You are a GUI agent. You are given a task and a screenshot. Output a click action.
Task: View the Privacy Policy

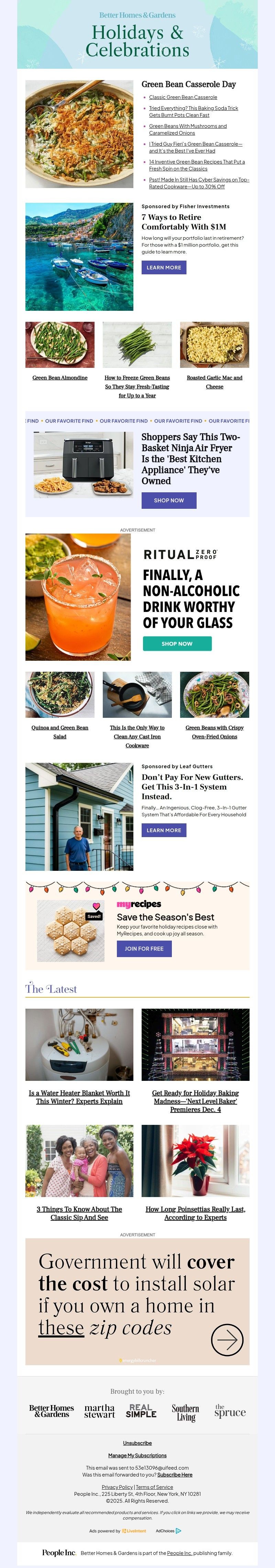117,1487
